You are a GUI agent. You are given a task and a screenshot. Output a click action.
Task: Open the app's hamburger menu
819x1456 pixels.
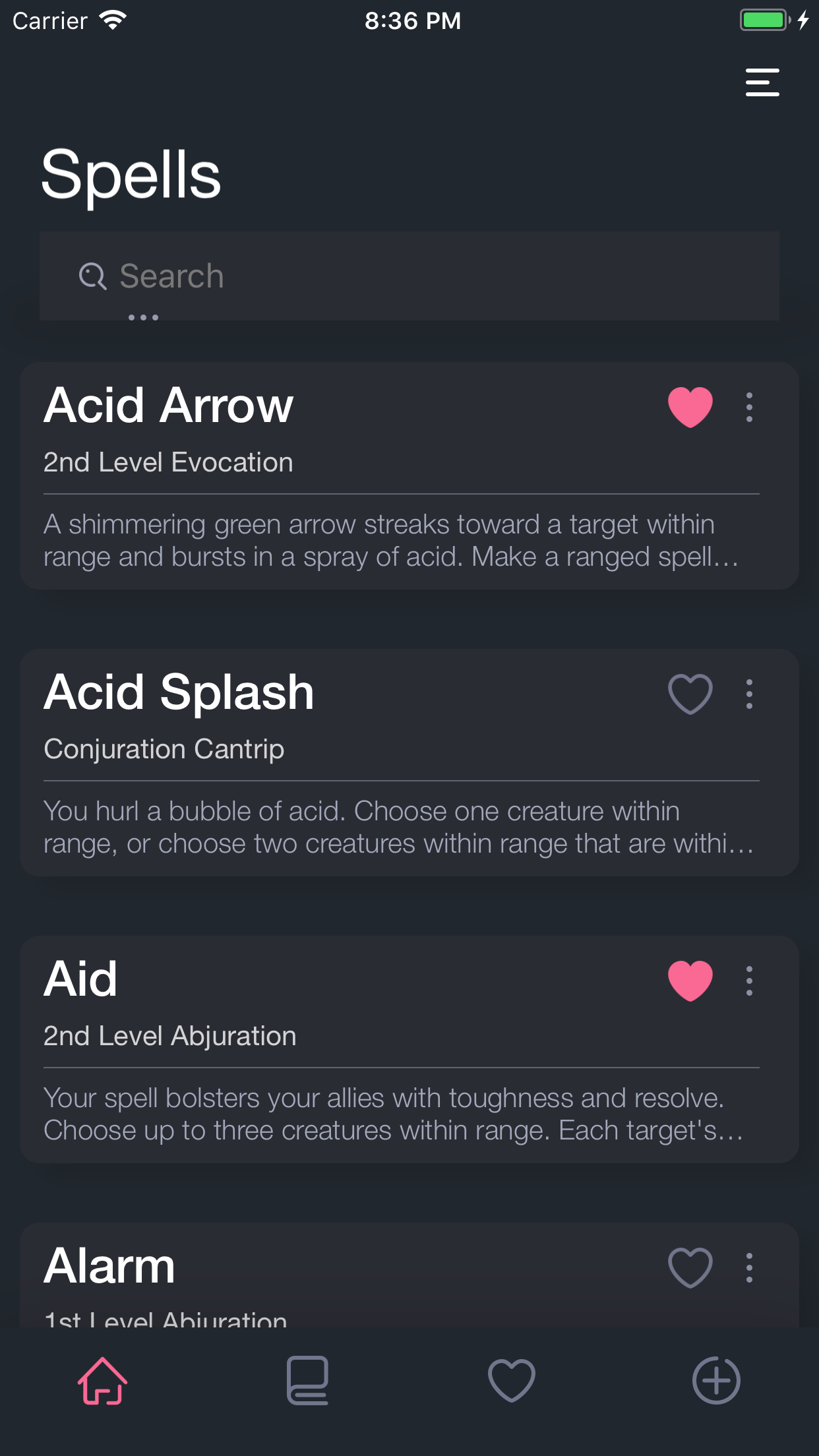762,82
